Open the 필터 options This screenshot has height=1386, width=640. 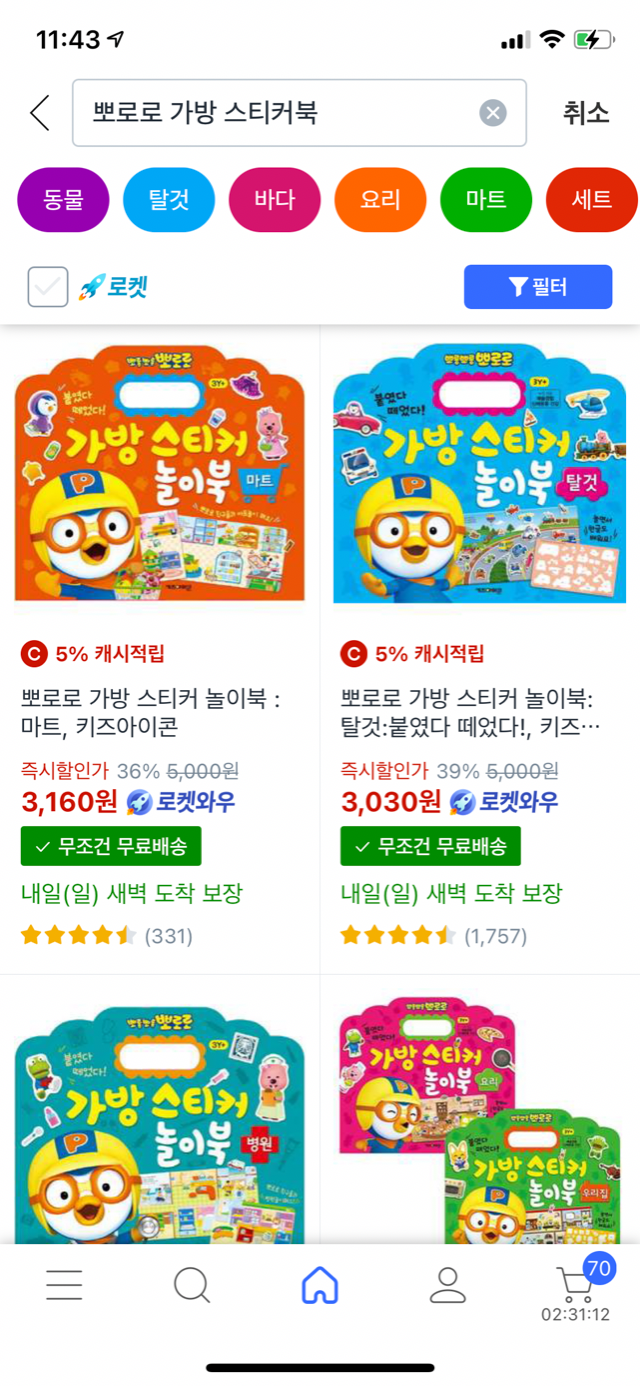538,287
